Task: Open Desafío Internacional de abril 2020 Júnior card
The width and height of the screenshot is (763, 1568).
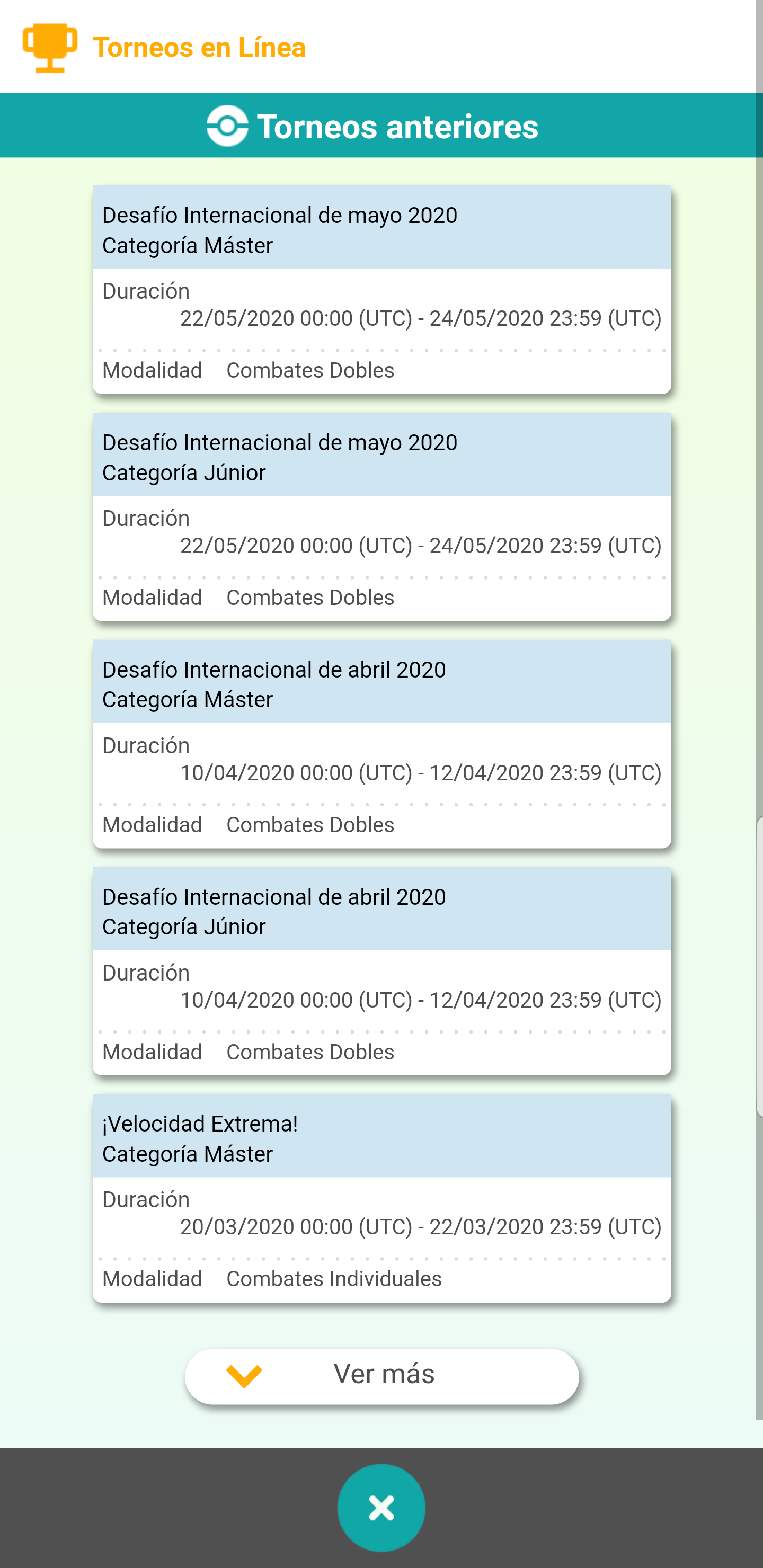Action: coord(381,971)
